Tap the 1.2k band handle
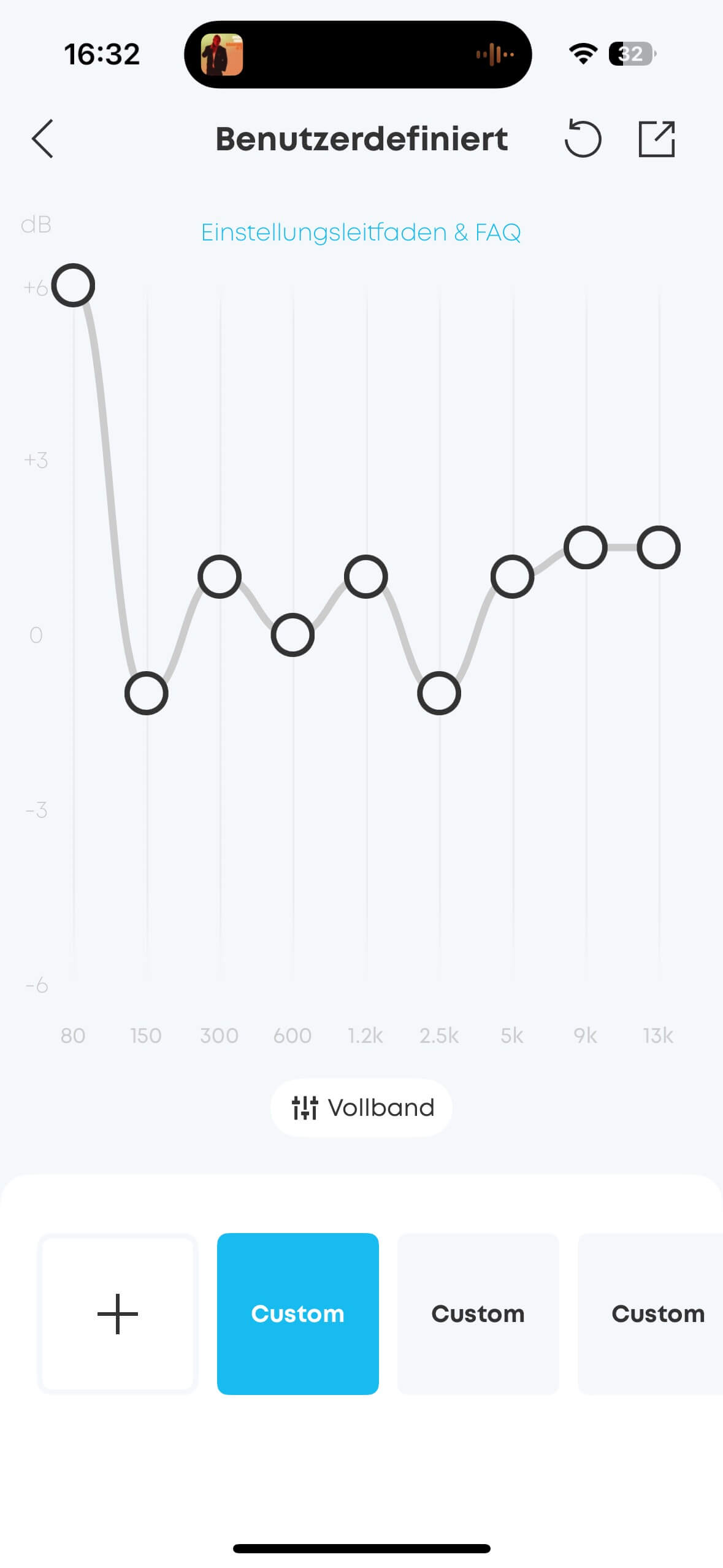Screen dimensions: 723x1568 (x=366, y=577)
